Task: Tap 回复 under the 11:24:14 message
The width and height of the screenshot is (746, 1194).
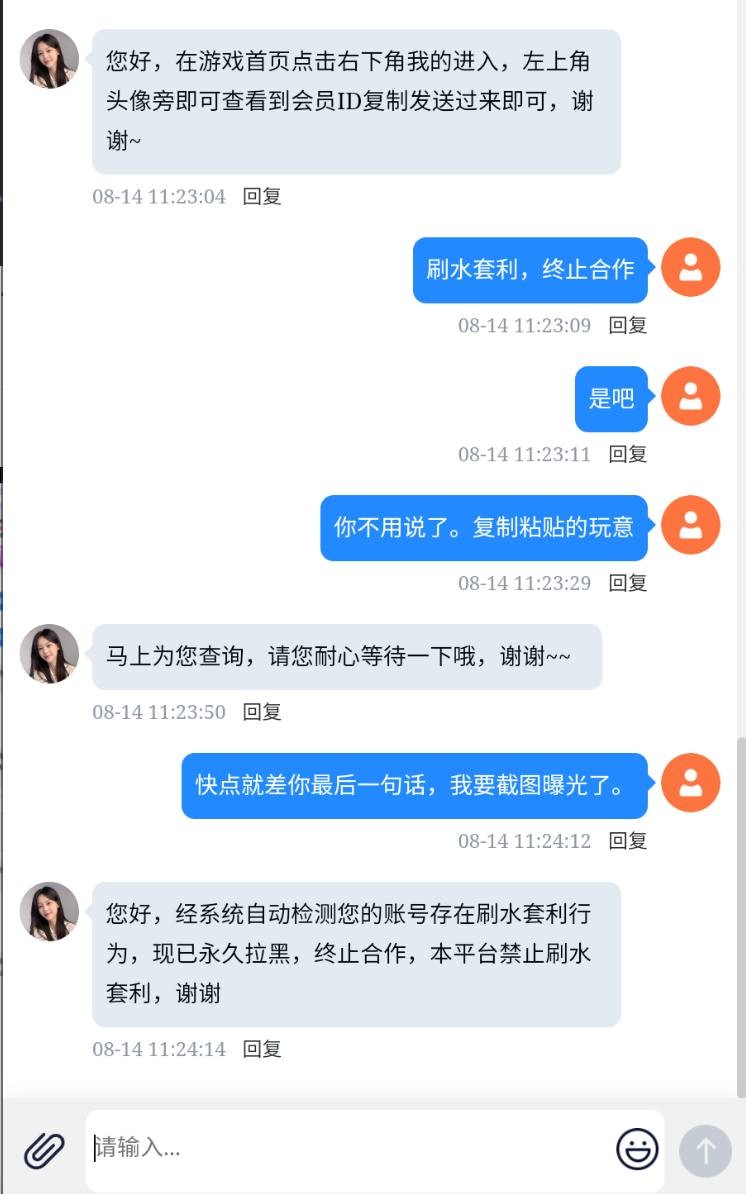Action: pyautogui.click(x=262, y=1049)
